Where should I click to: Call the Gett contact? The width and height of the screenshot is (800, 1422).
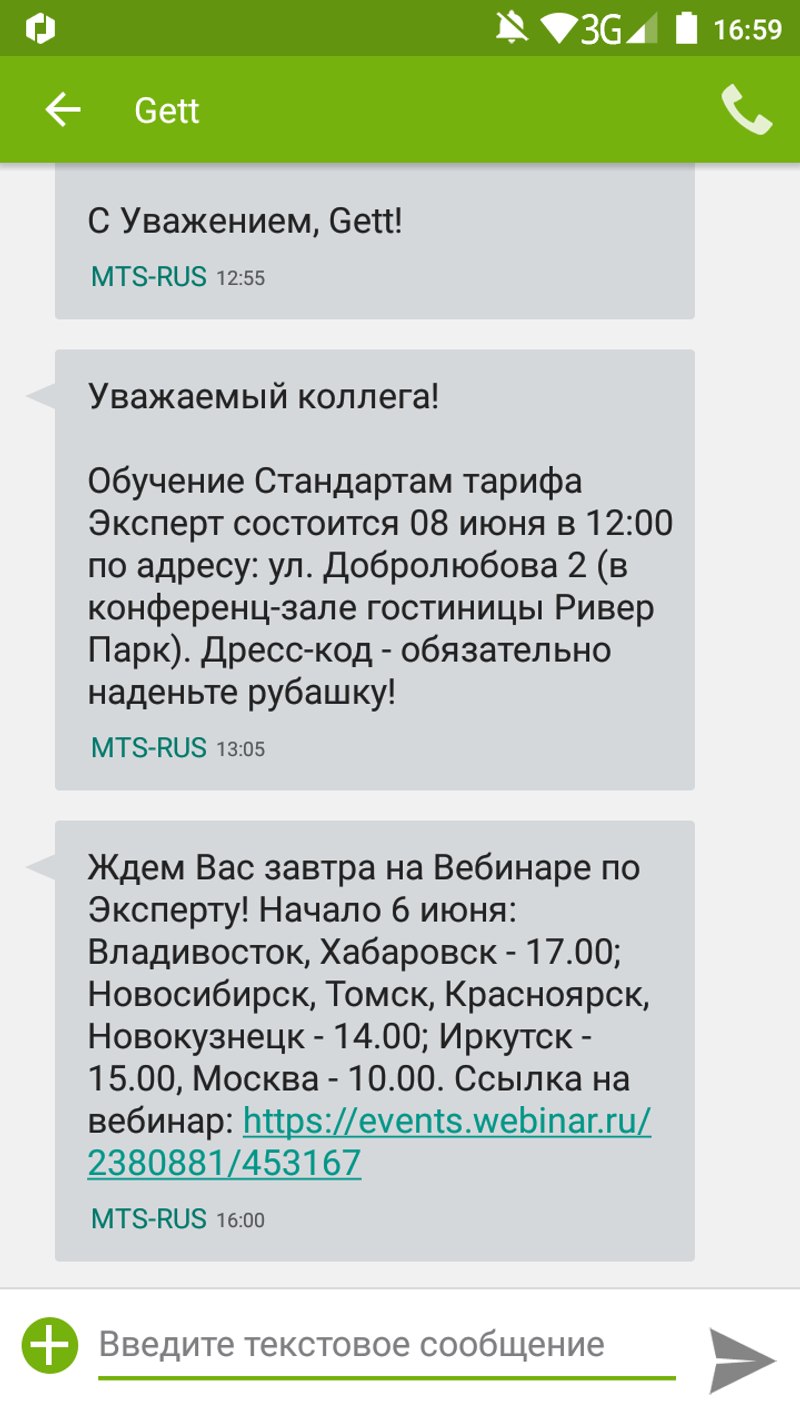pos(746,110)
